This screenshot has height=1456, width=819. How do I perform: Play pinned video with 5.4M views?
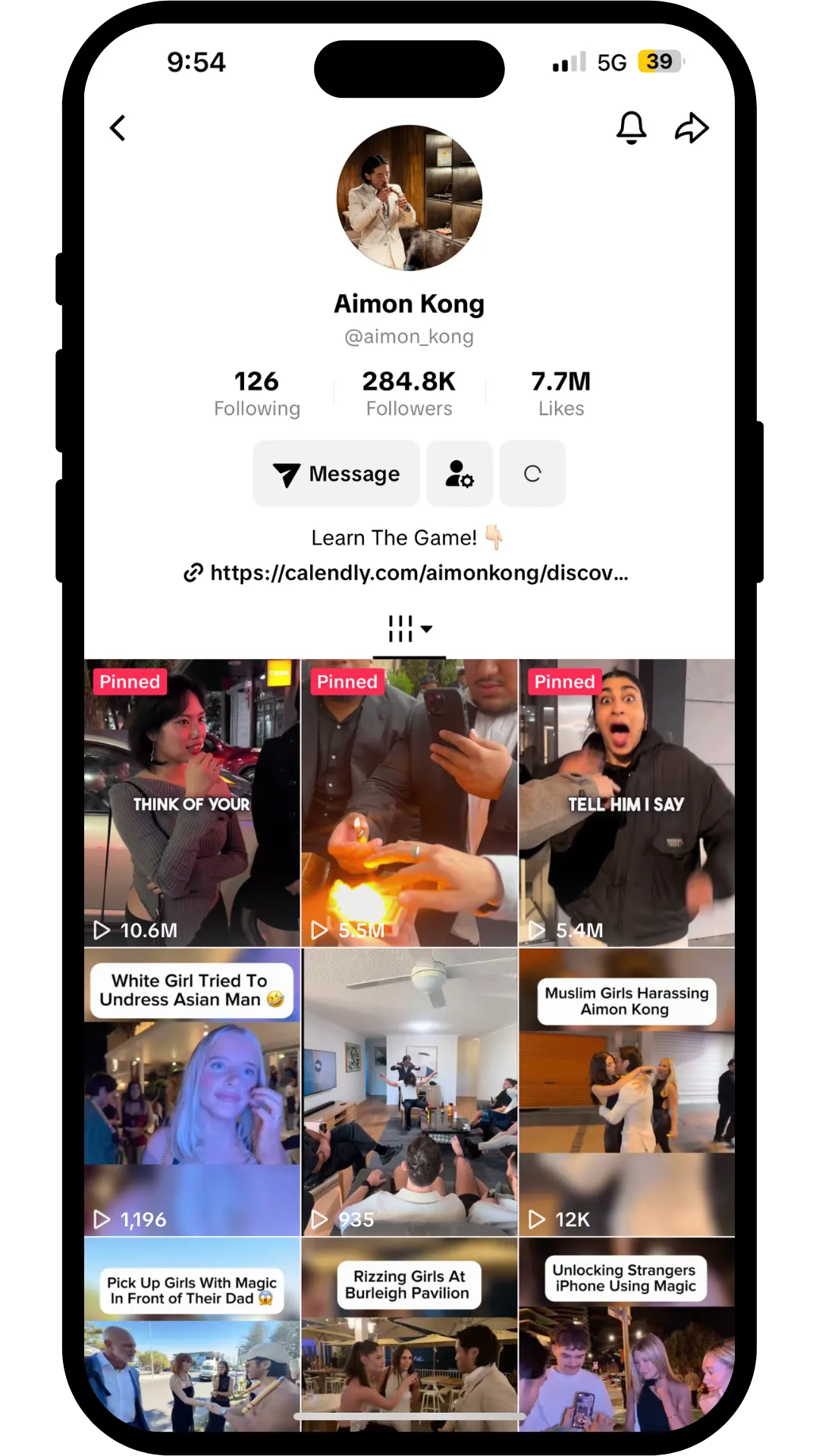[x=627, y=803]
